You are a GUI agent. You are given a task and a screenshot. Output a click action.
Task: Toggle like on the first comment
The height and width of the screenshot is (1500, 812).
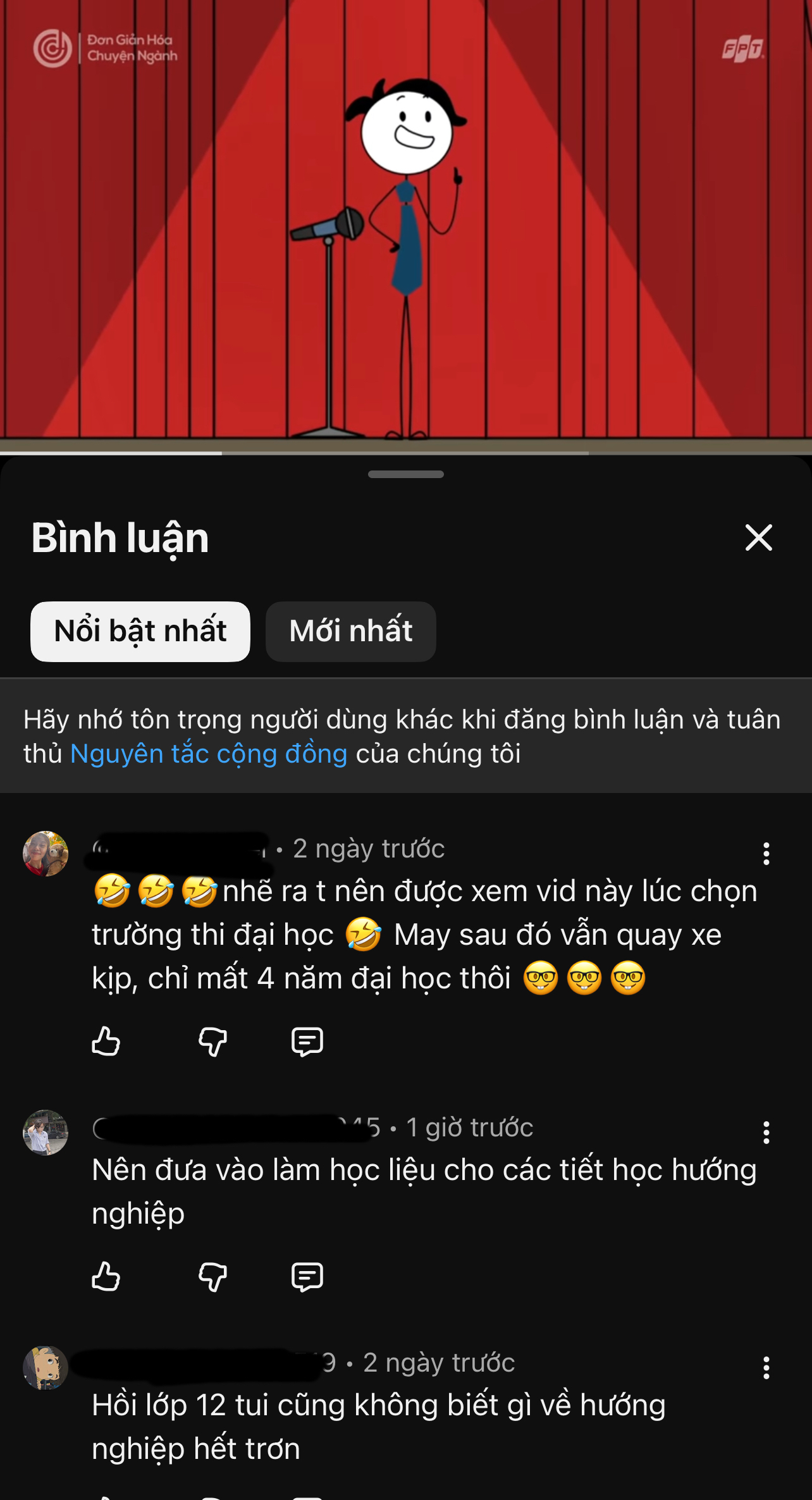[106, 1042]
